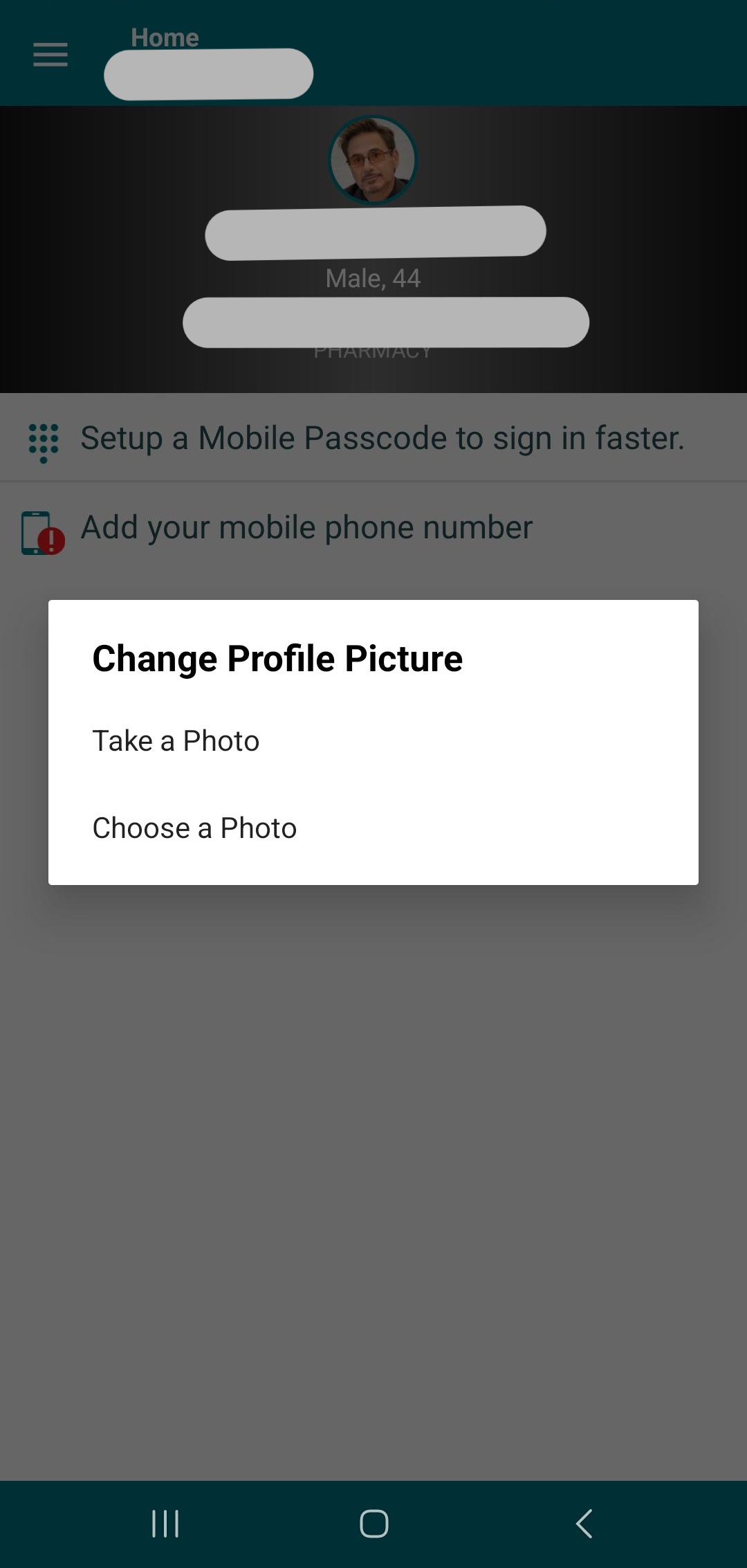Tap the redacted bar above PHARMACY
The width and height of the screenshot is (747, 1568).
pos(387,322)
